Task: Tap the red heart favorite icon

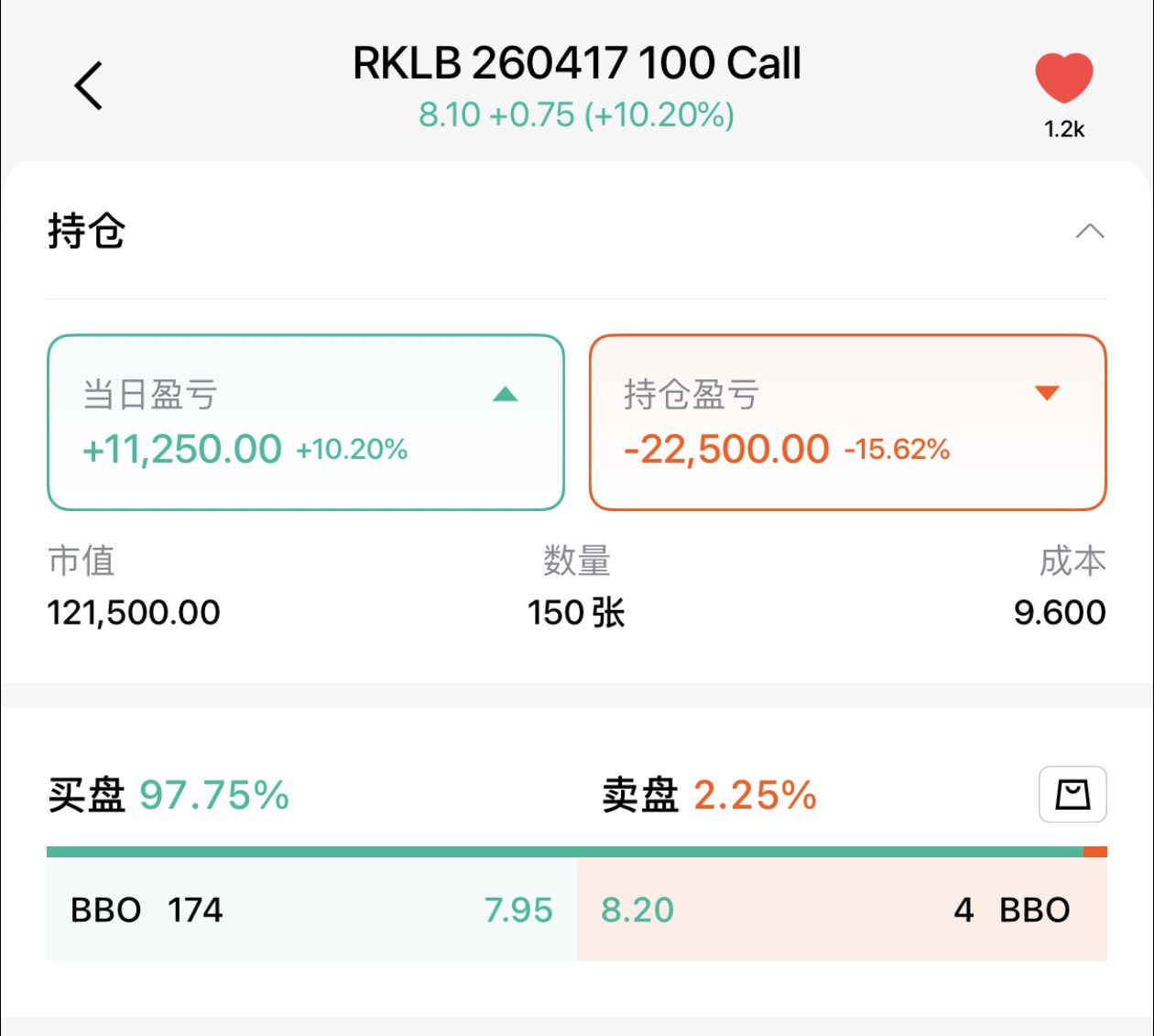Action: coord(1063,79)
